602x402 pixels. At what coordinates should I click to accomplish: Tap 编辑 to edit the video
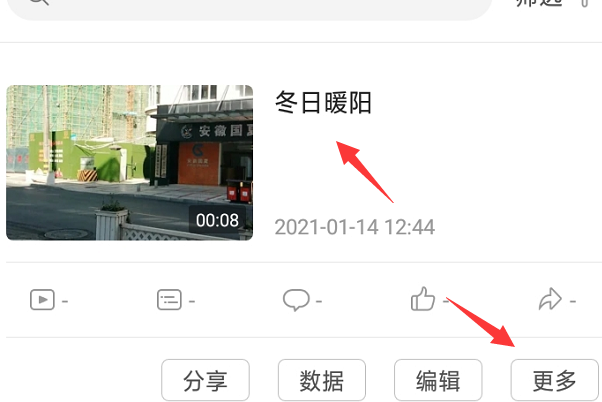point(437,380)
